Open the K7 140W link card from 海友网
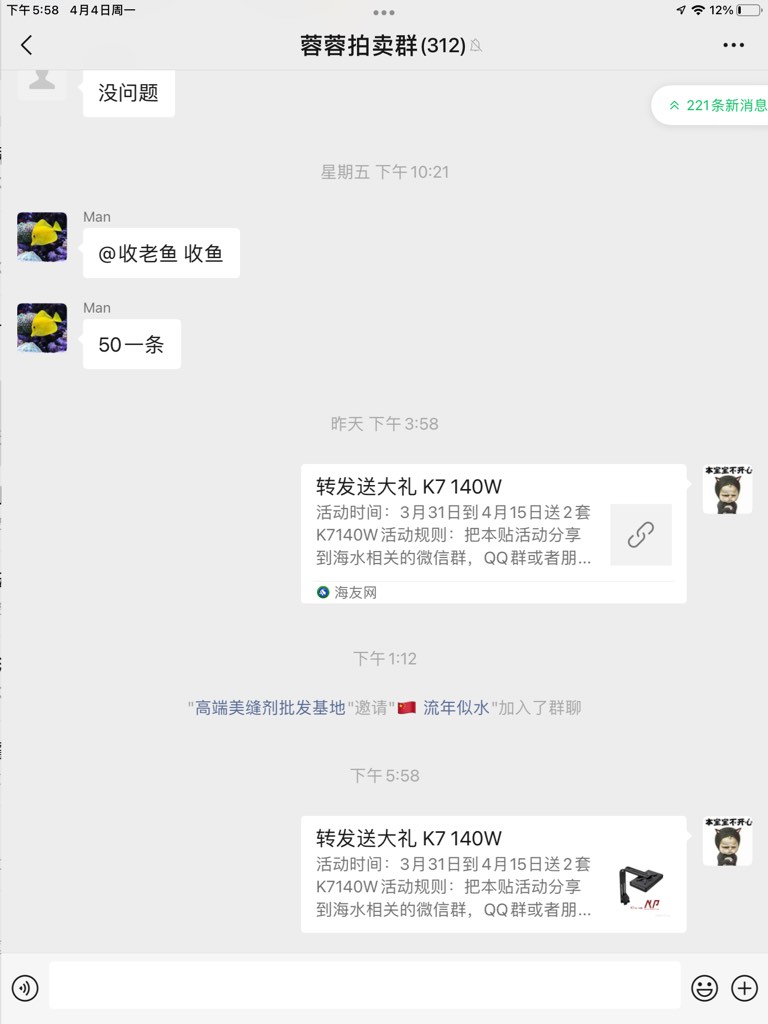768x1024 pixels. click(493, 533)
